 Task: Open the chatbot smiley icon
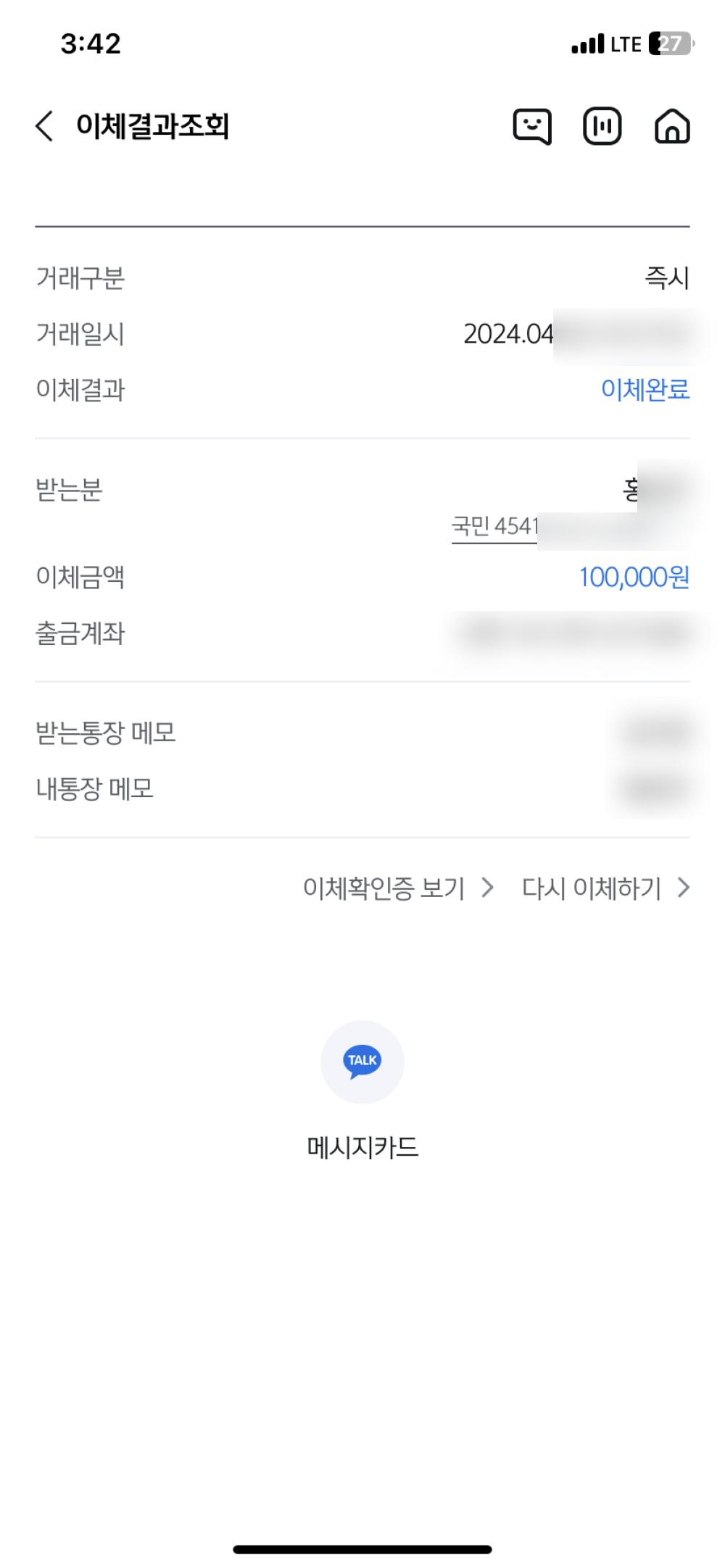532,127
